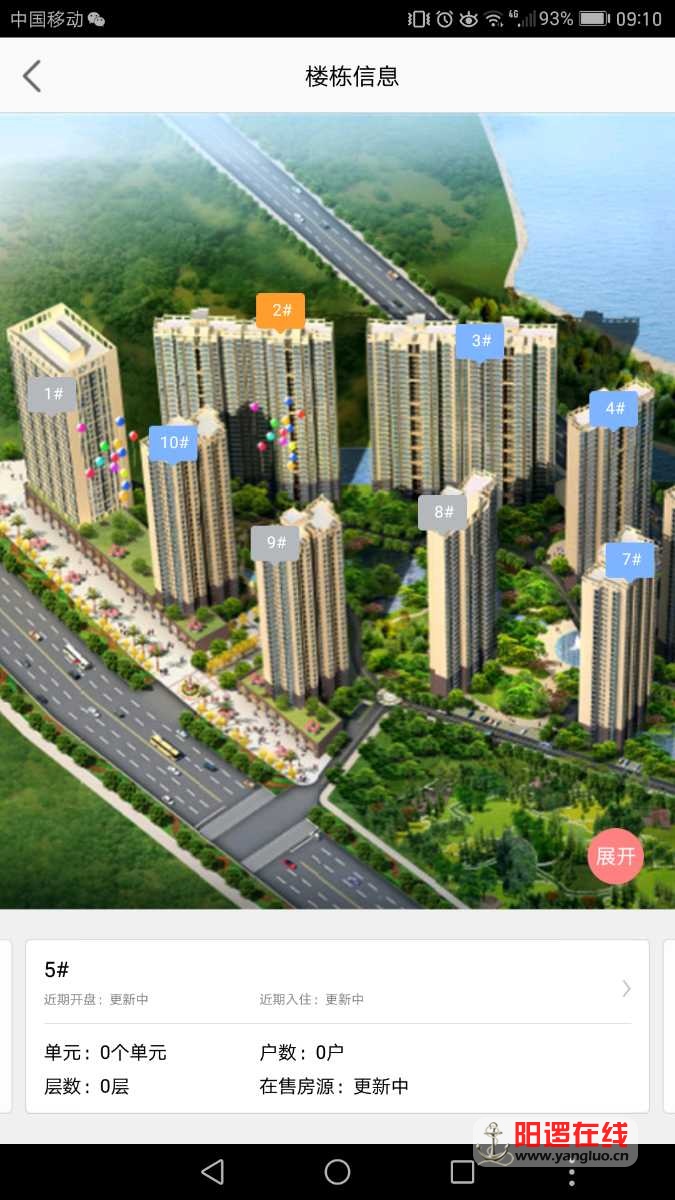Select building marker 4#
This screenshot has width=675, height=1200.
tap(614, 408)
